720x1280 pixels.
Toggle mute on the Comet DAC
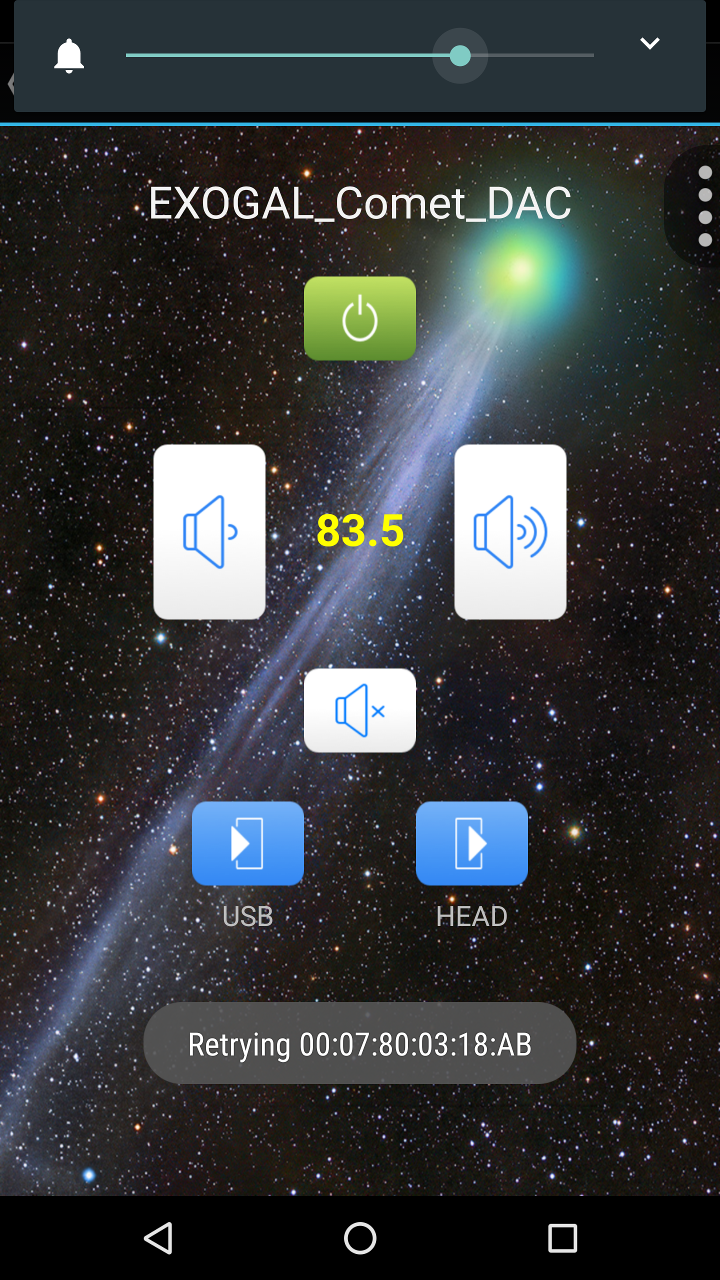point(359,710)
